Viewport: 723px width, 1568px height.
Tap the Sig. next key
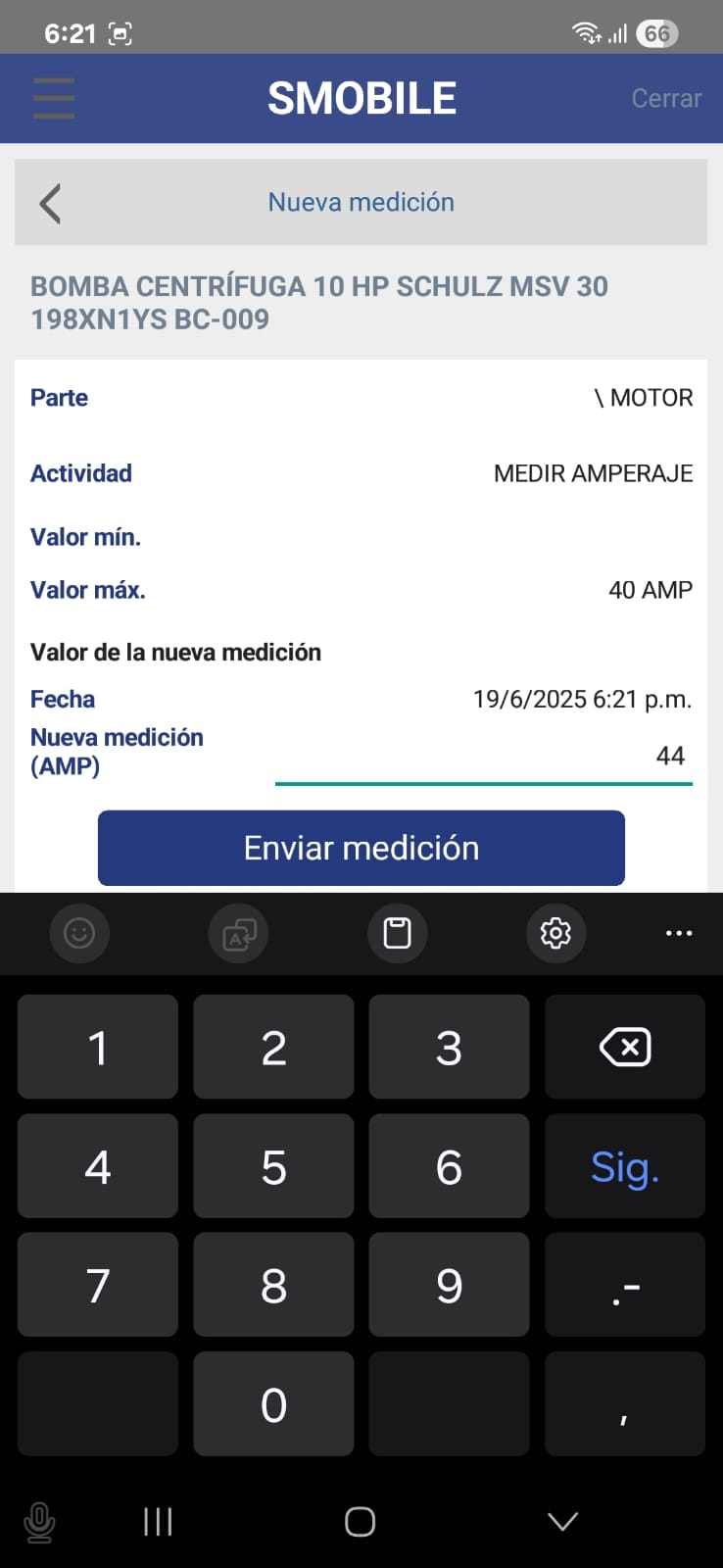point(625,1166)
